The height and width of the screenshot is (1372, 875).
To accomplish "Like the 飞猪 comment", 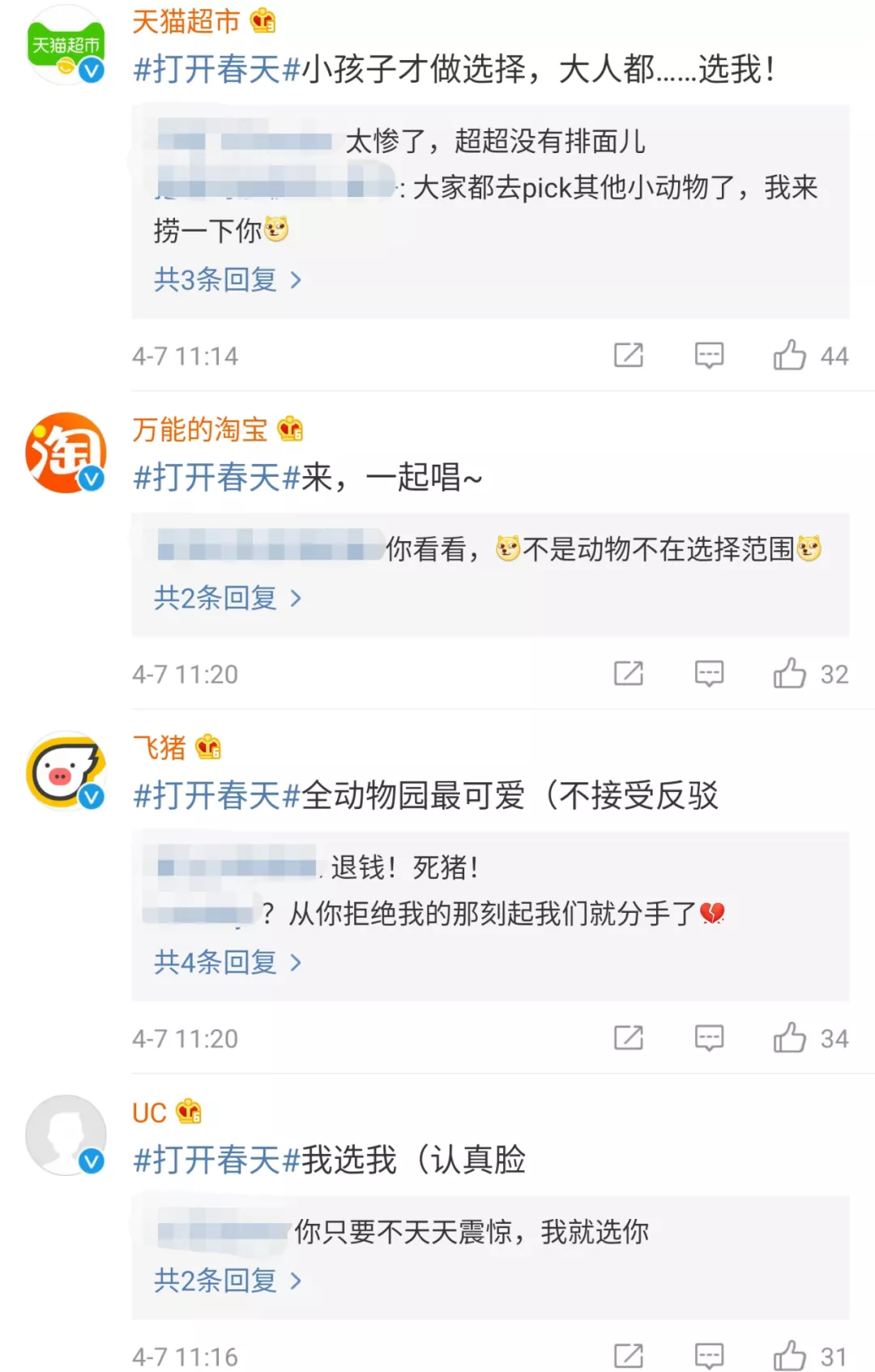I will (790, 1038).
